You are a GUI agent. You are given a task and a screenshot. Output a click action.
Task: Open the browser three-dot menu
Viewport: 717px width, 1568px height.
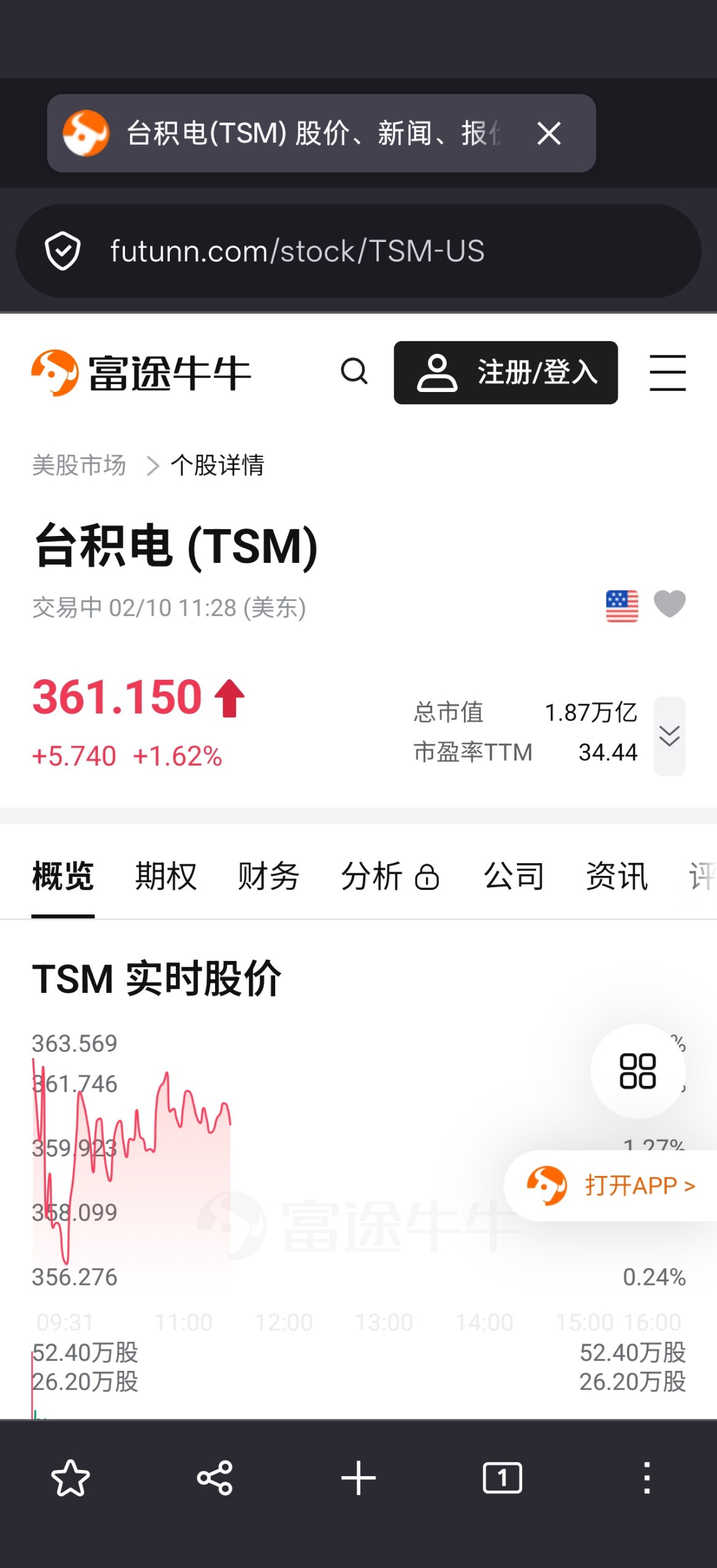(647, 1479)
